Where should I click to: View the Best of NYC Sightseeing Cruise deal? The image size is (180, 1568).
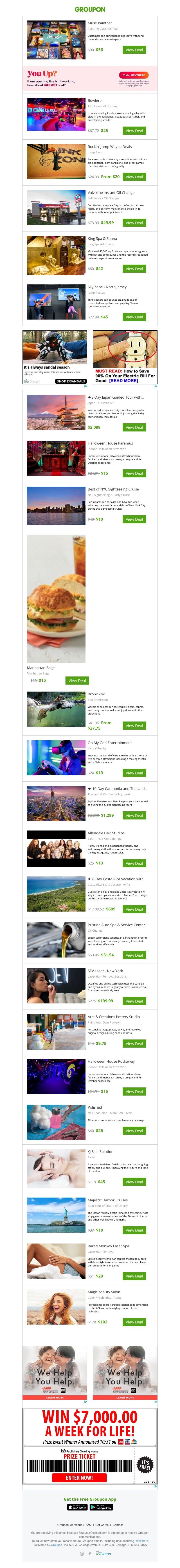[x=134, y=519]
